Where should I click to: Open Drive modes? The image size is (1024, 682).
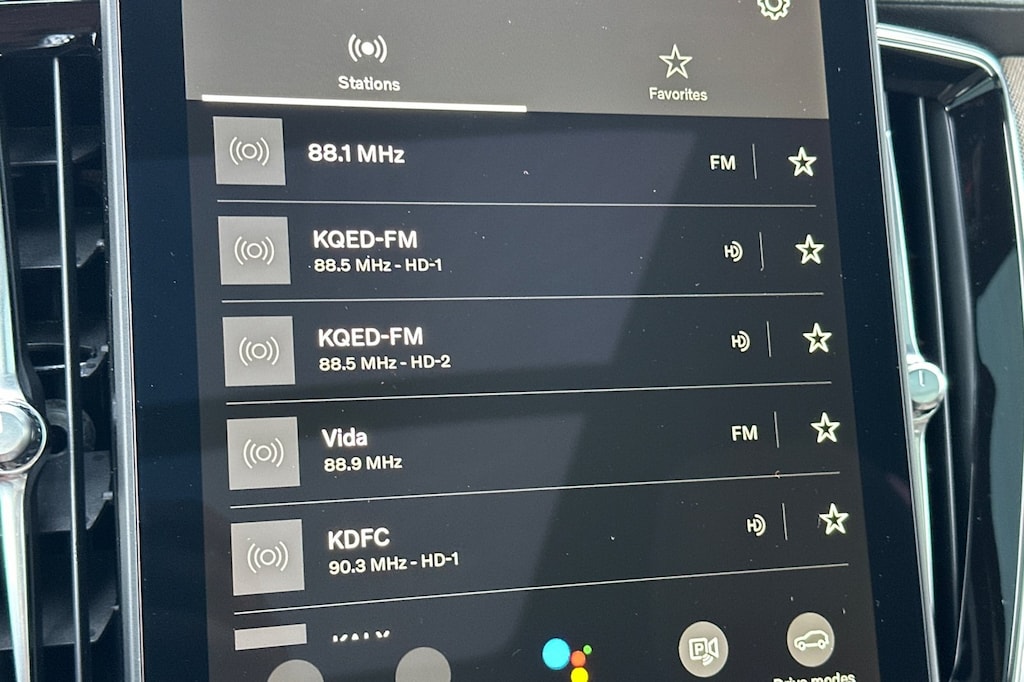click(x=810, y=642)
